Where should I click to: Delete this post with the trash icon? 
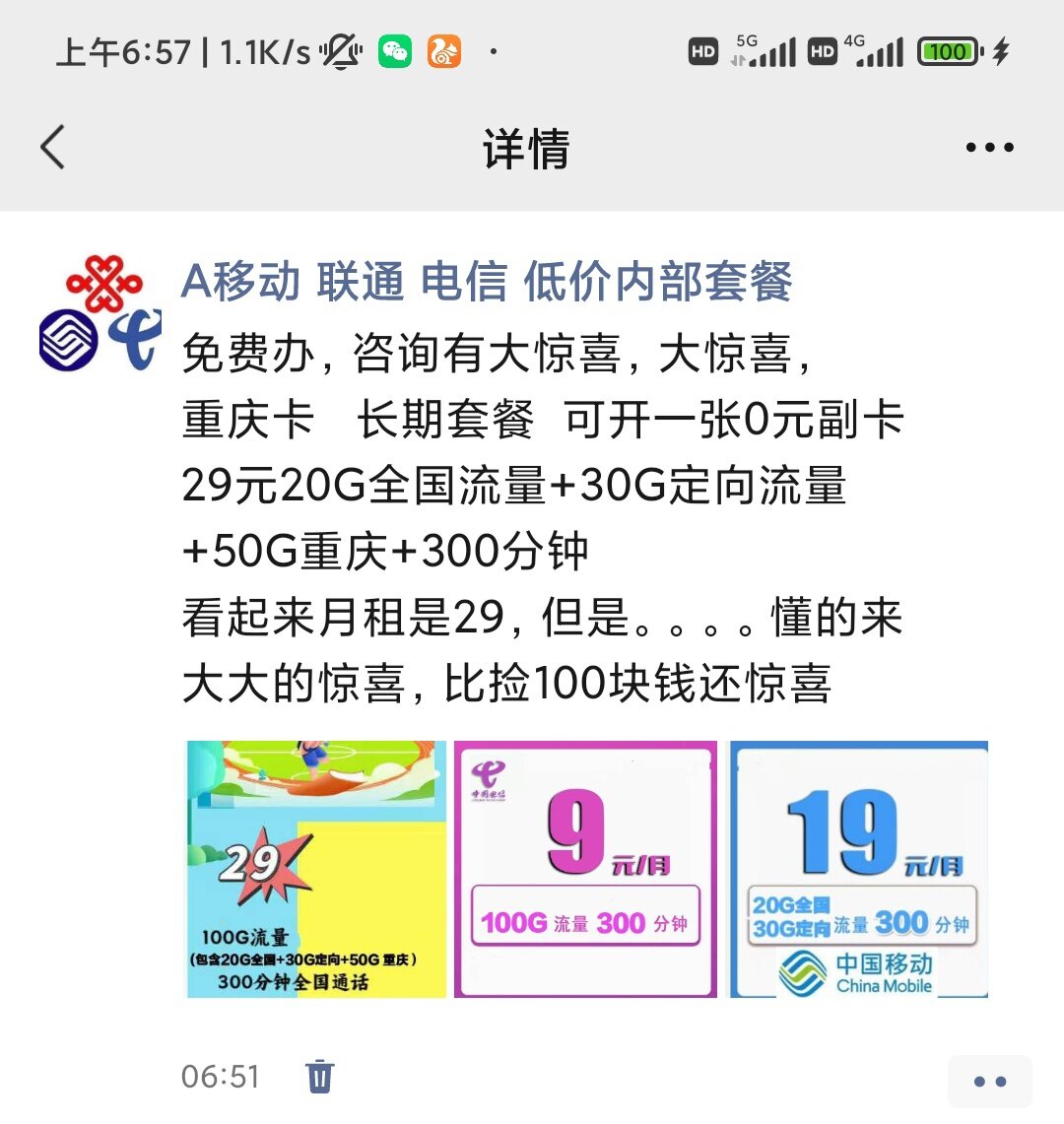pos(319,1076)
